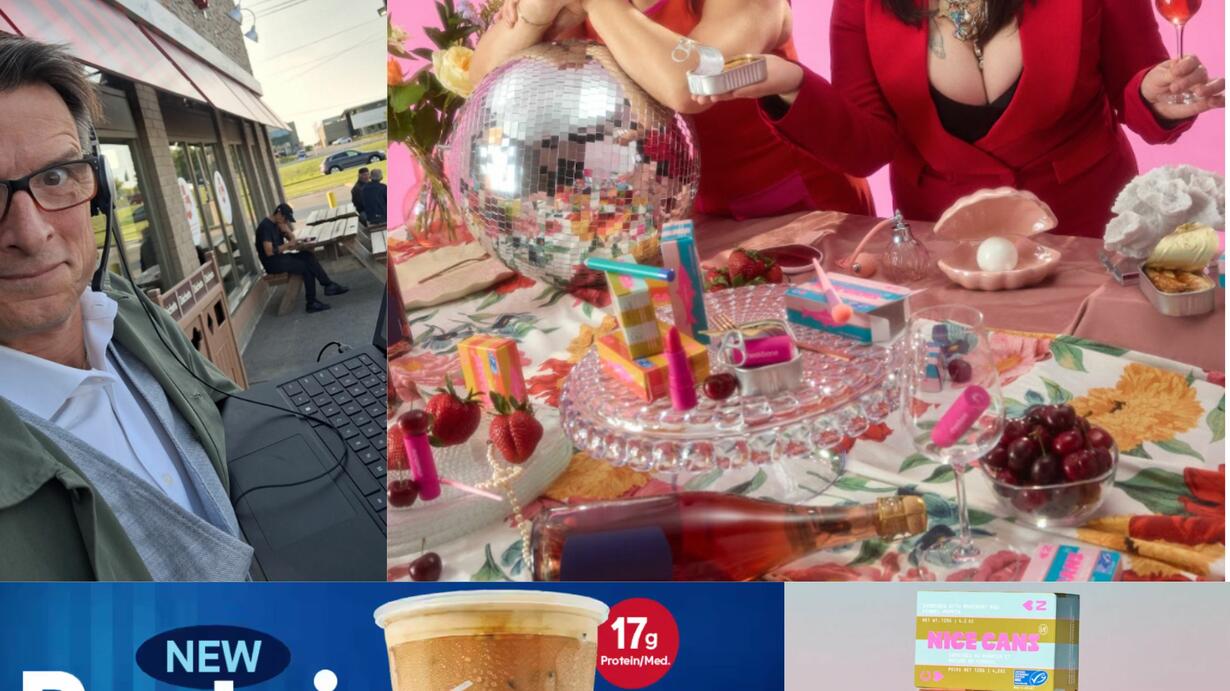Open the new 17g protein drink image
Image resolution: width=1230 pixels, height=691 pixels.
click(391, 638)
